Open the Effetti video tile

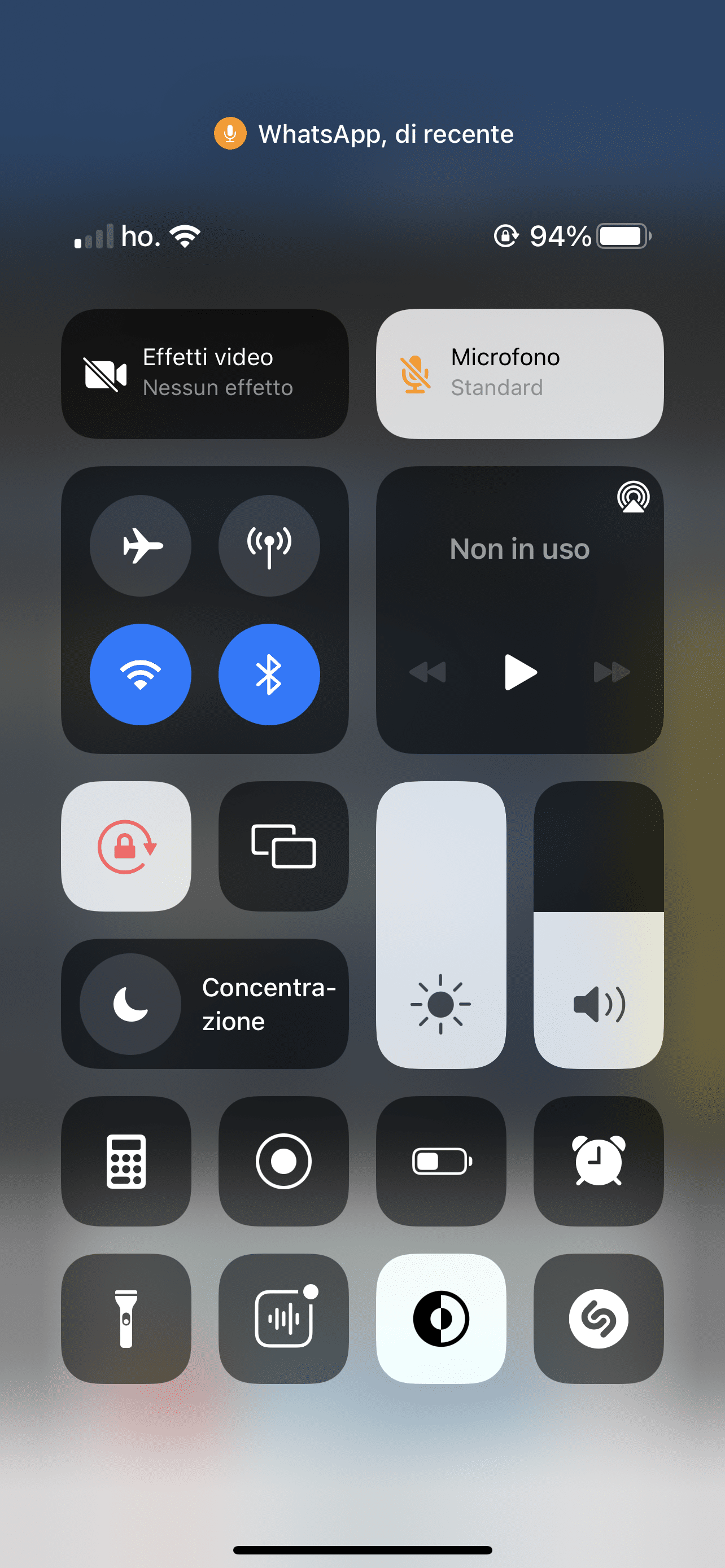click(x=204, y=374)
